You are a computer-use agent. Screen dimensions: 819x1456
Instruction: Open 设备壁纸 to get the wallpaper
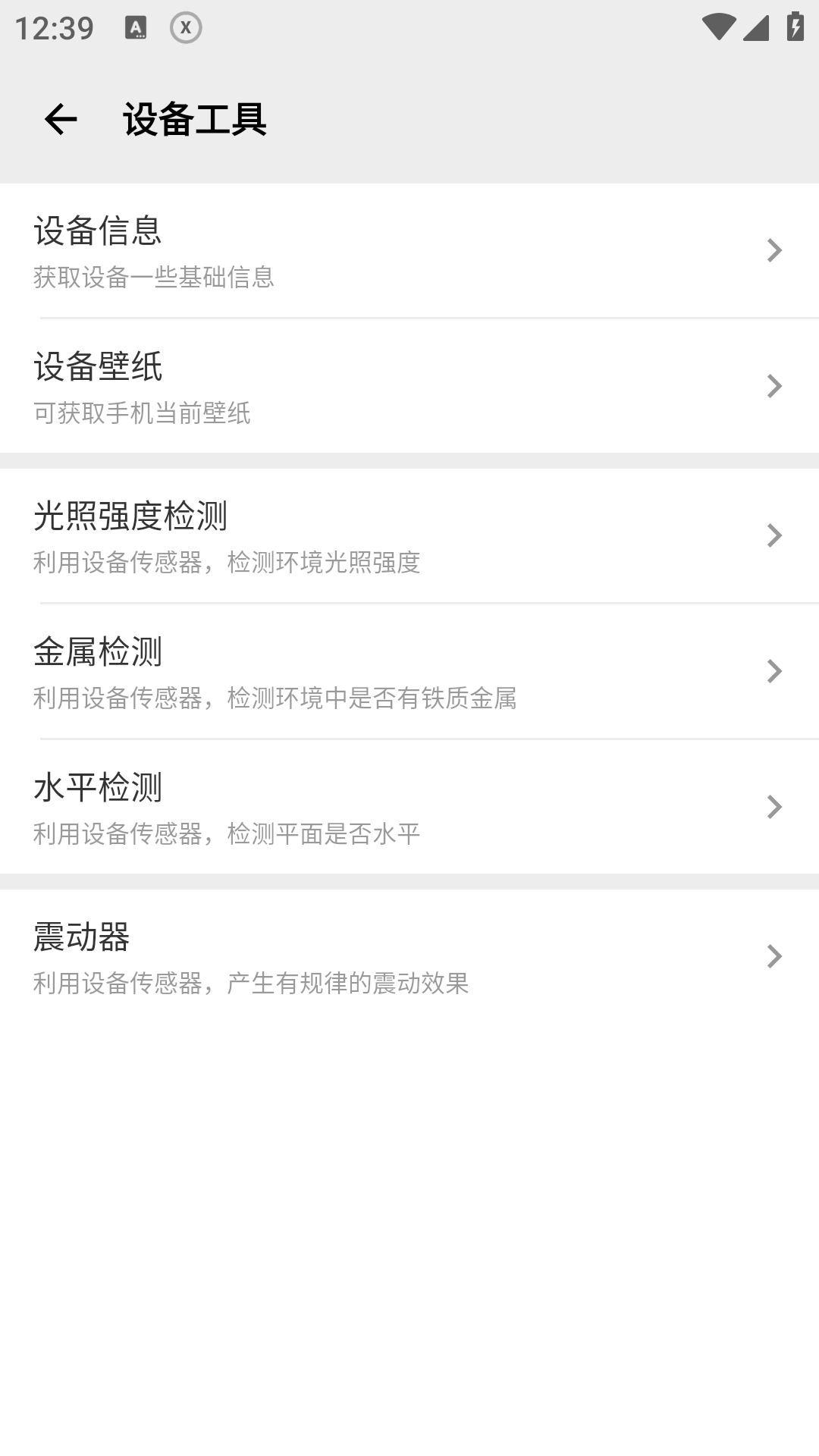point(409,386)
